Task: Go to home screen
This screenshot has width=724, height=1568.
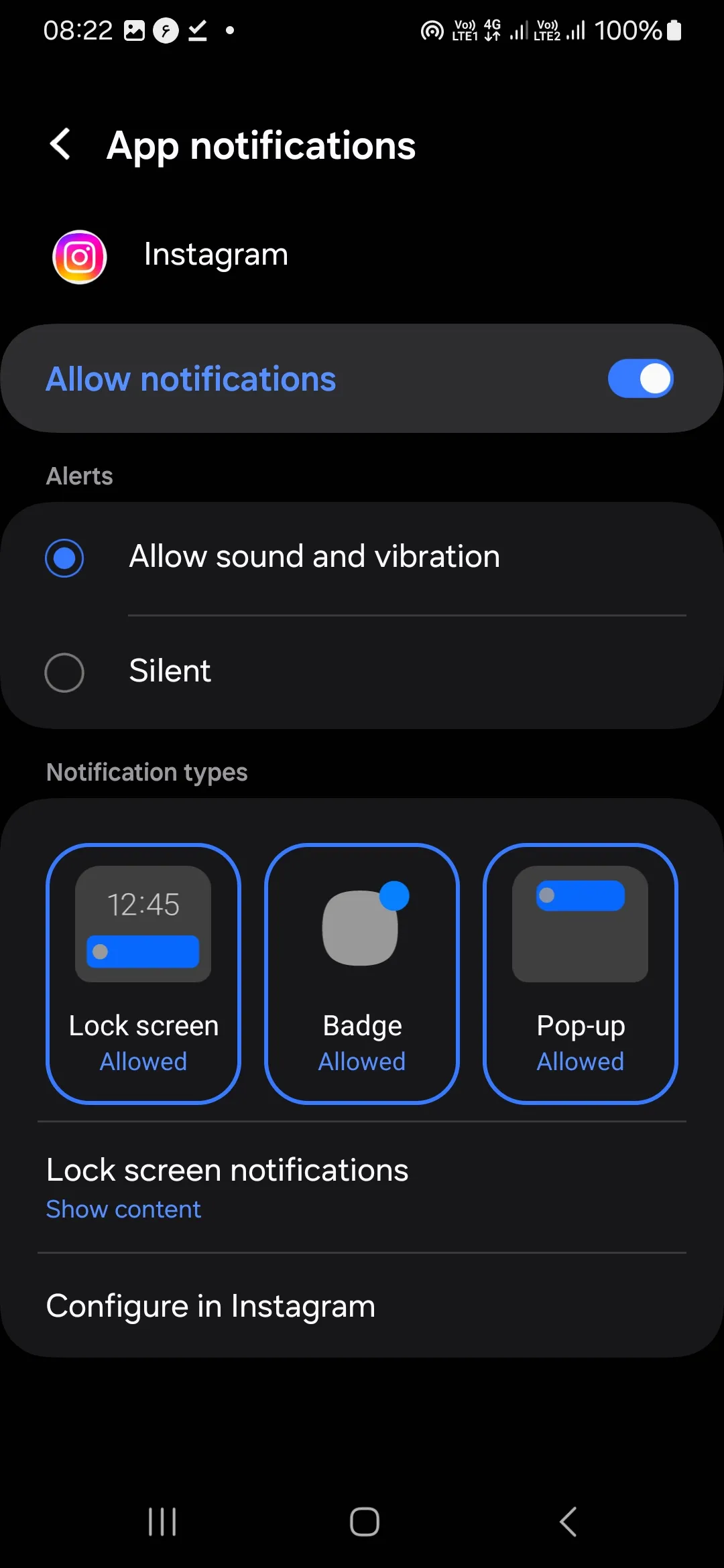Action: [x=364, y=1521]
